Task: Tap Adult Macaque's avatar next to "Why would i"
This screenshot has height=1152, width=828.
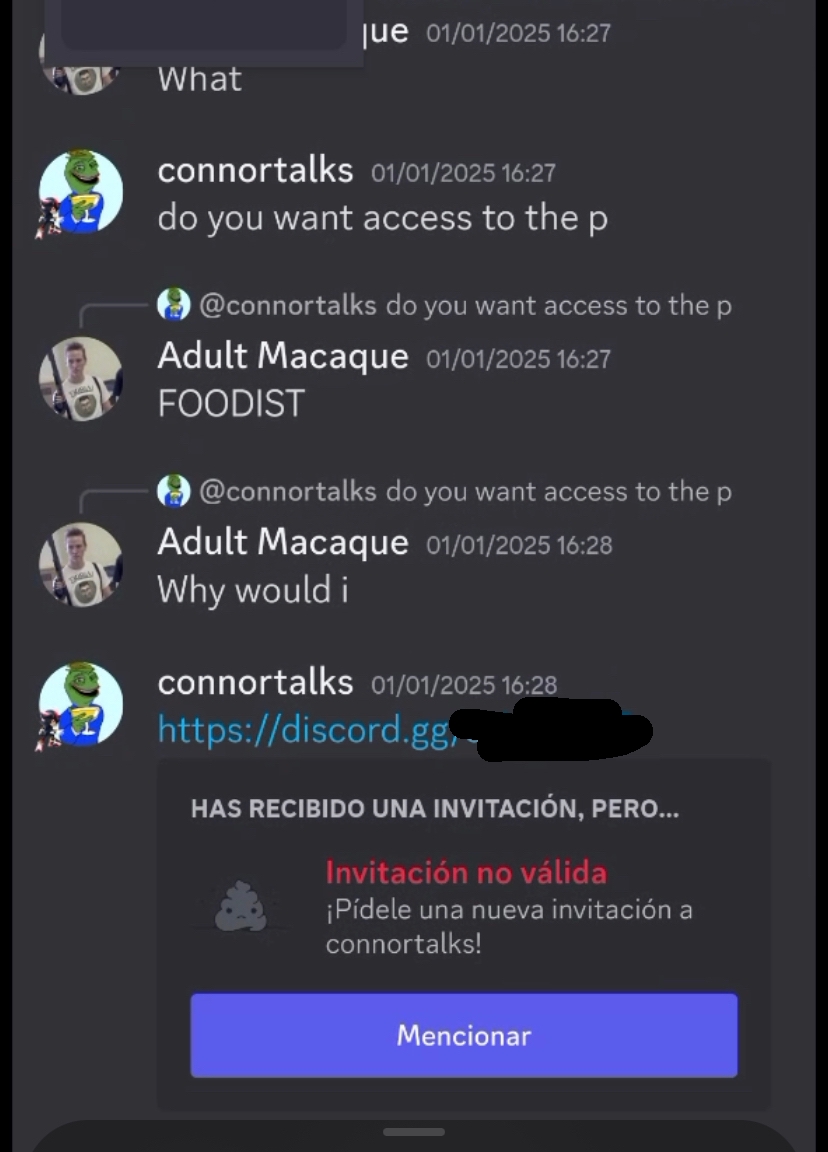Action: [x=80, y=565]
